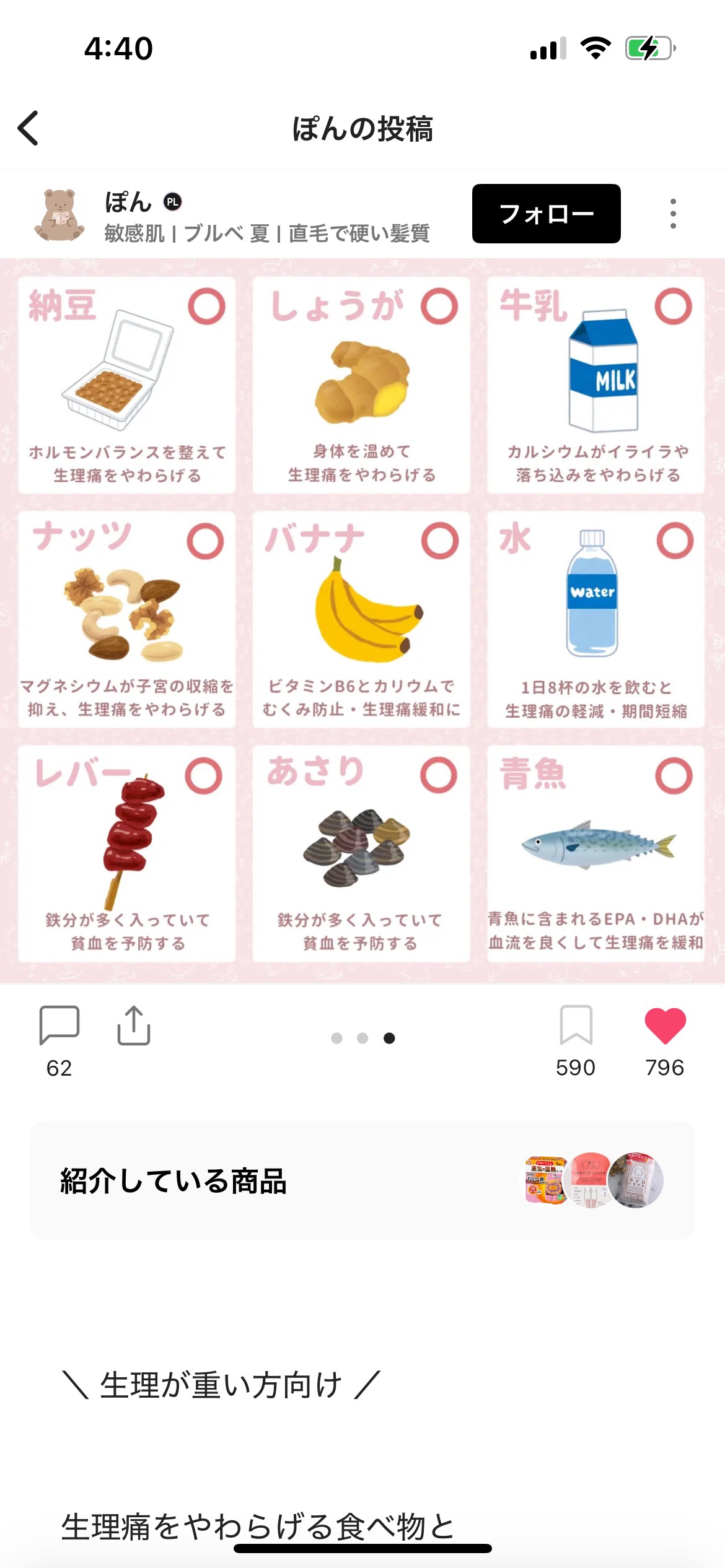
Task: Unlike the post with the heart icon
Action: click(665, 1025)
